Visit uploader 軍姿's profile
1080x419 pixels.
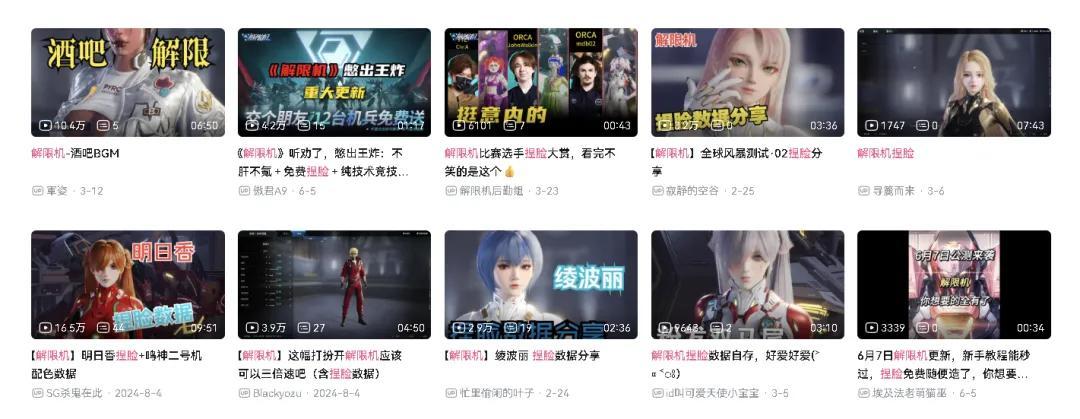60,190
